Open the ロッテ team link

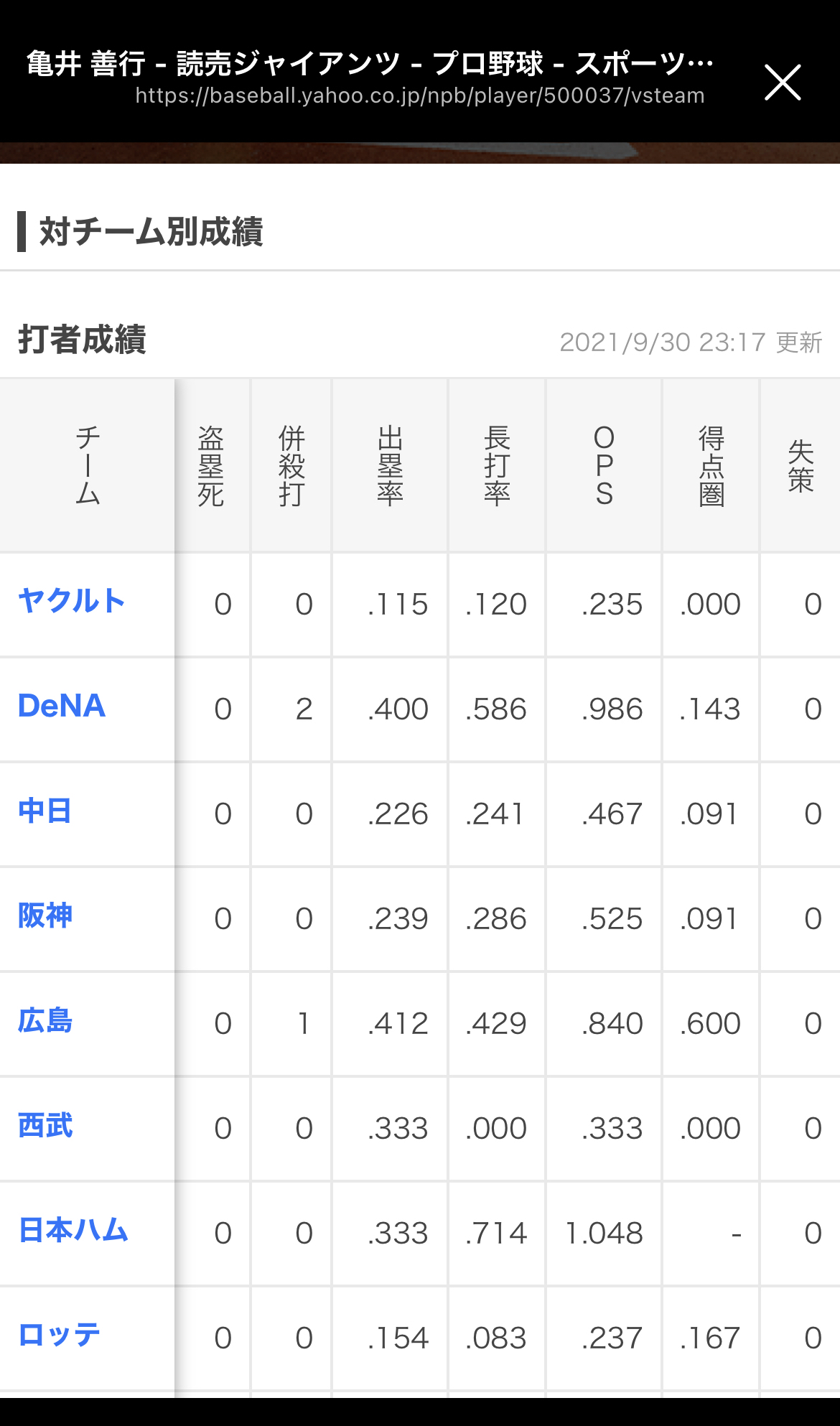pyautogui.click(x=60, y=1335)
